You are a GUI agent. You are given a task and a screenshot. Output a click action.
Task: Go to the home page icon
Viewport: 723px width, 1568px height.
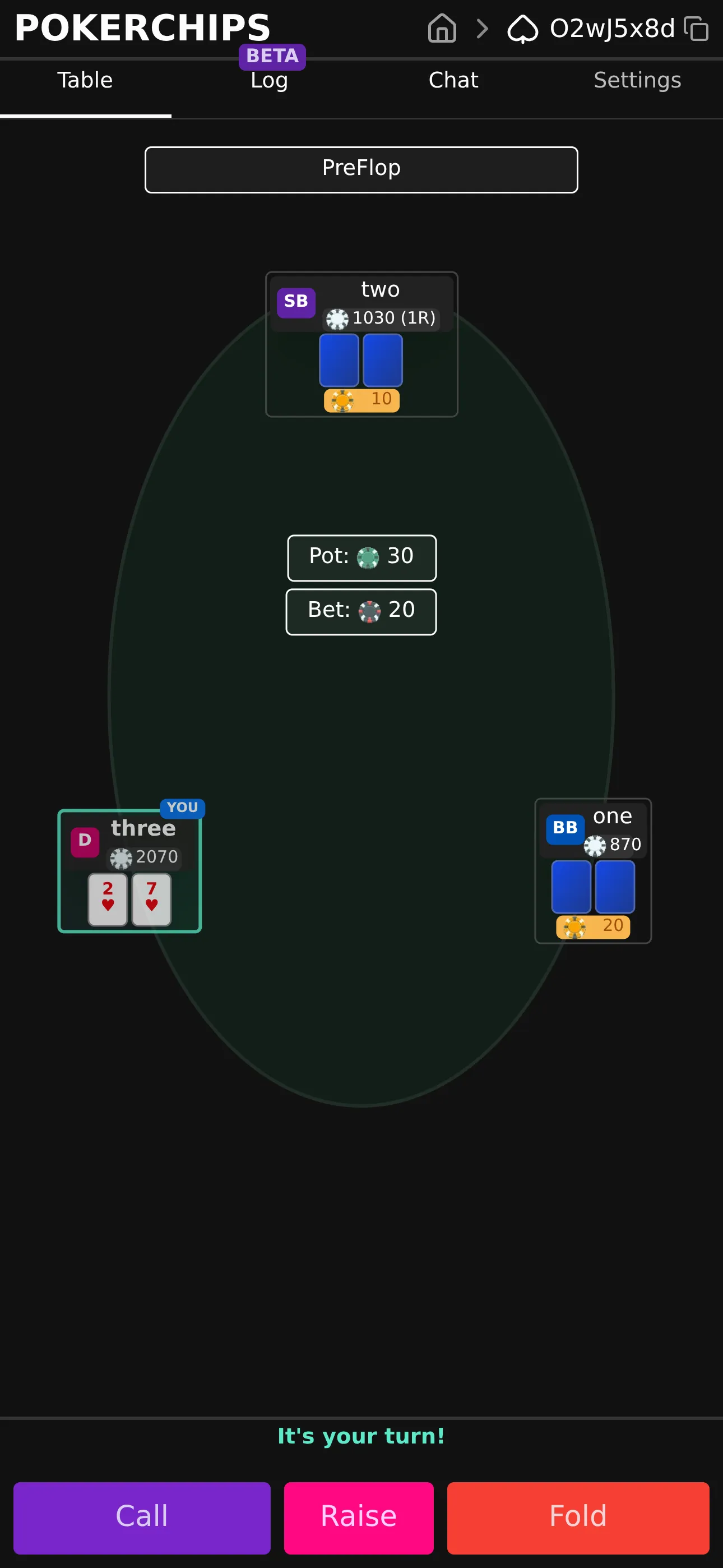pyautogui.click(x=442, y=29)
